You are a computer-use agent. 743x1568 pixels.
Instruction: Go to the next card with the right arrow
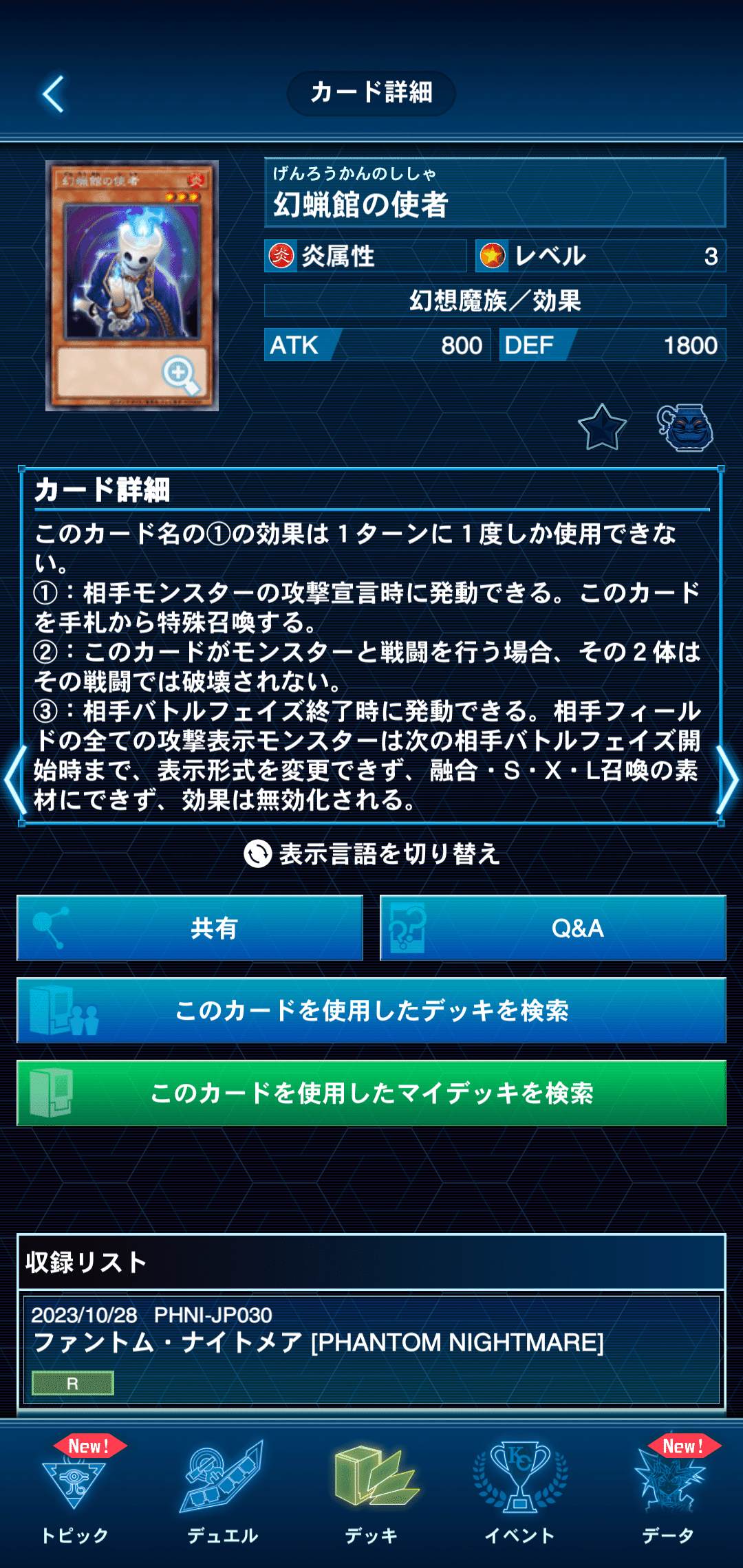click(728, 781)
